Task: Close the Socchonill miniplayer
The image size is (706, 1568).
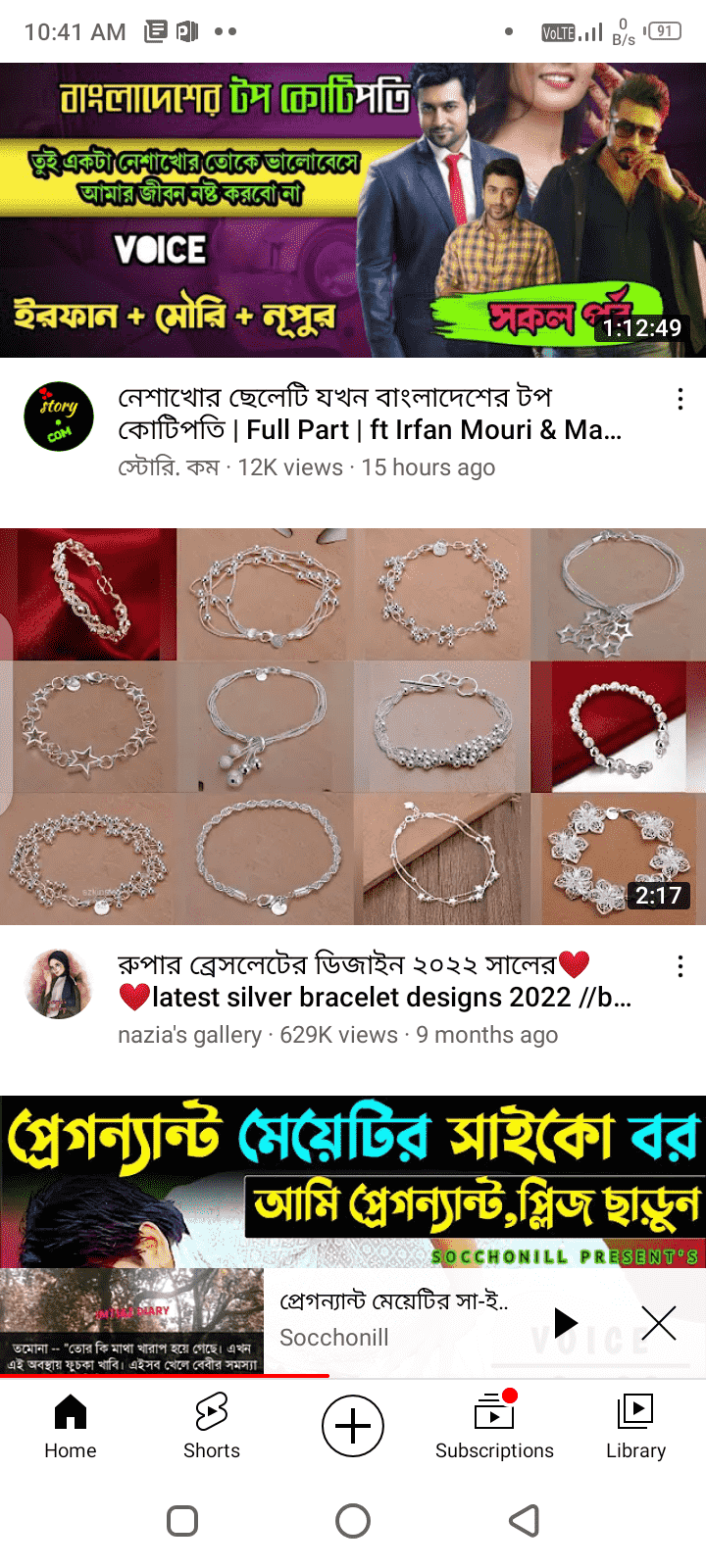Action: [658, 1322]
